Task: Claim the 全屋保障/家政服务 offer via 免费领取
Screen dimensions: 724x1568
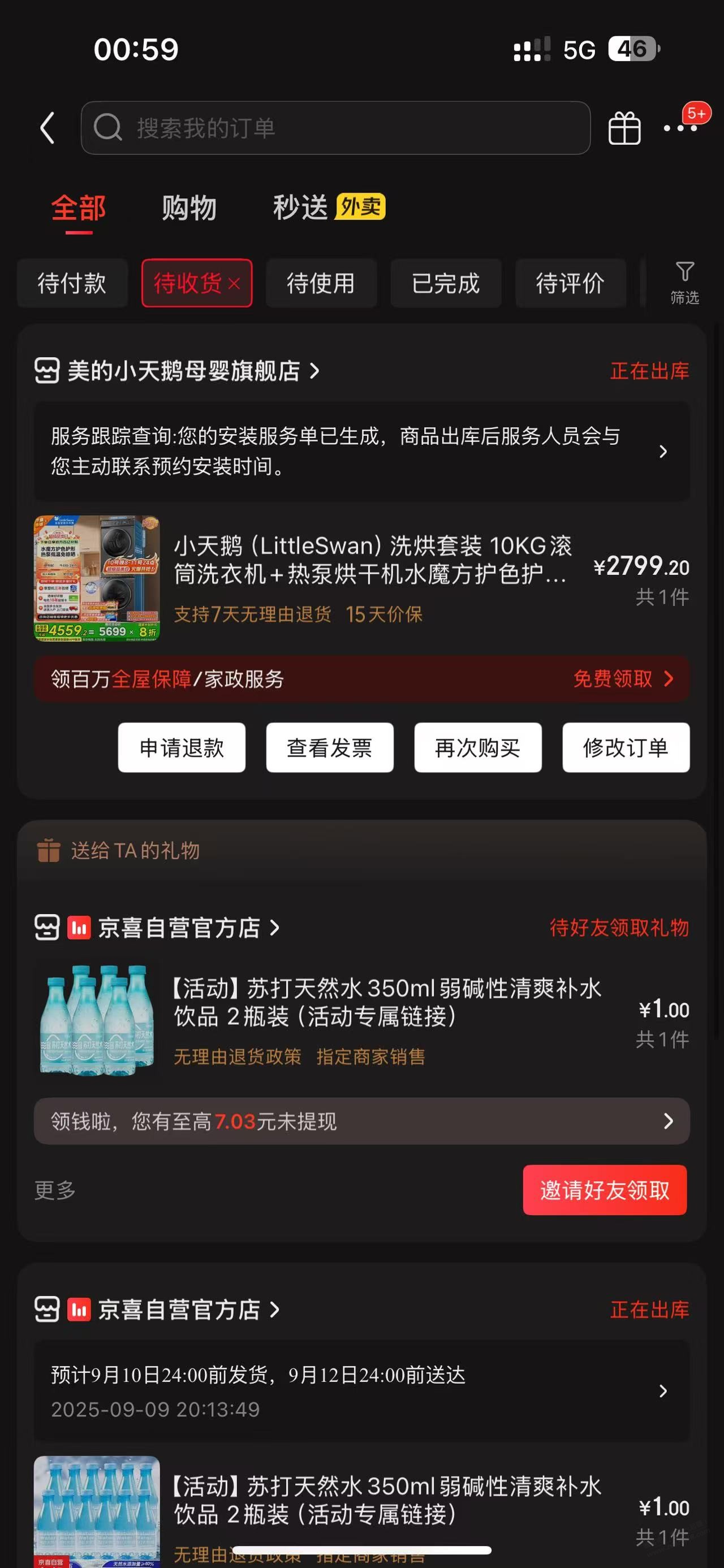Action: [622, 679]
